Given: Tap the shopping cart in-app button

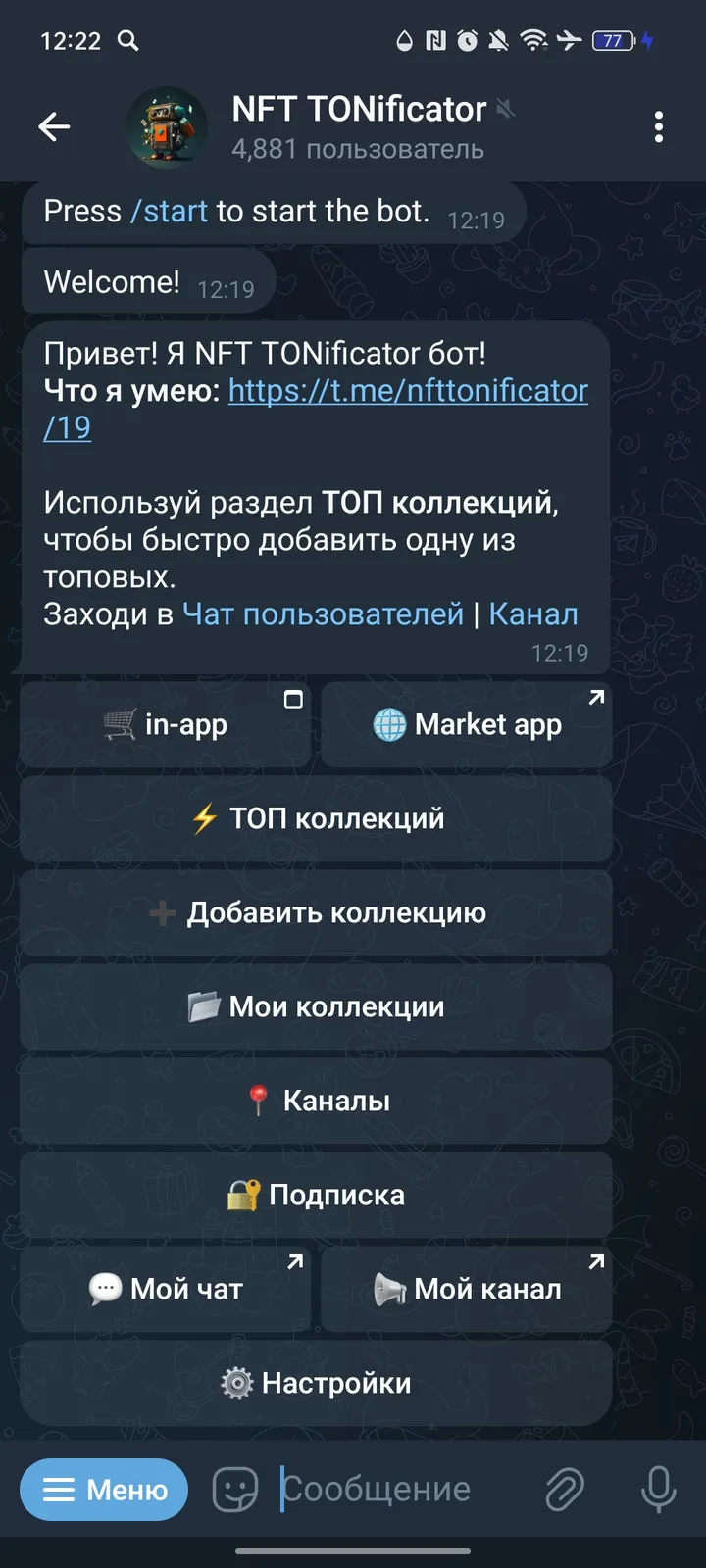Looking at the screenshot, I should point(165,724).
